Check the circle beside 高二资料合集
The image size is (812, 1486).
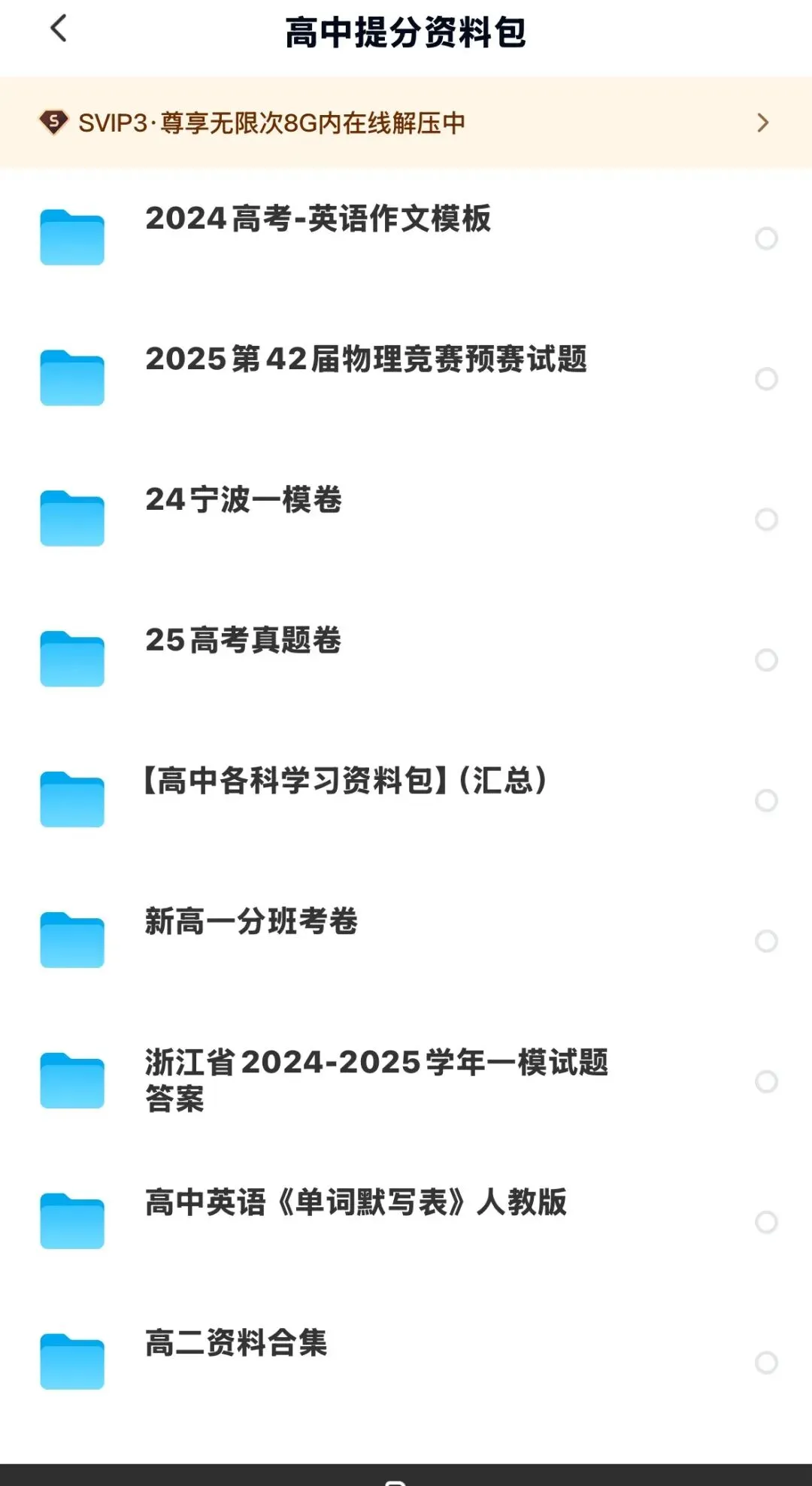tap(766, 1363)
